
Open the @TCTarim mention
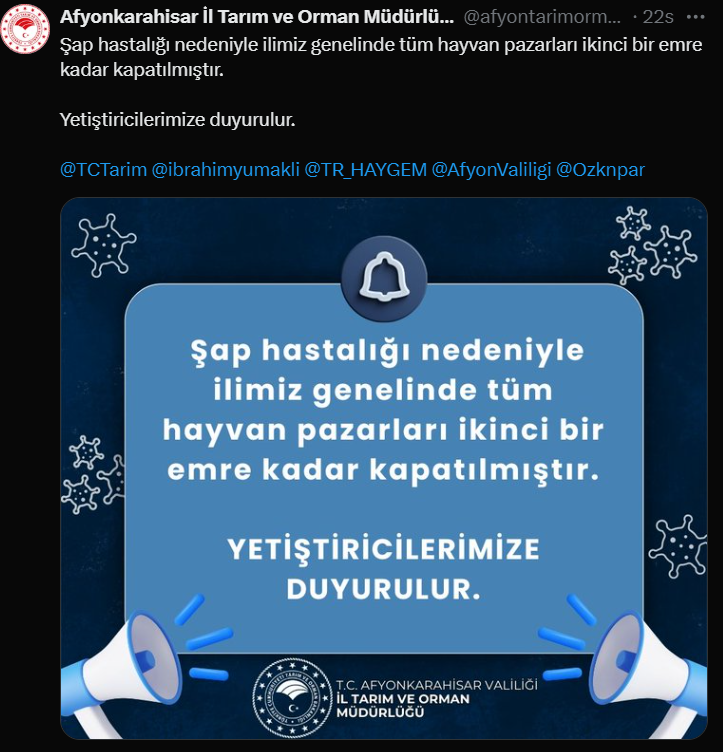click(104, 169)
